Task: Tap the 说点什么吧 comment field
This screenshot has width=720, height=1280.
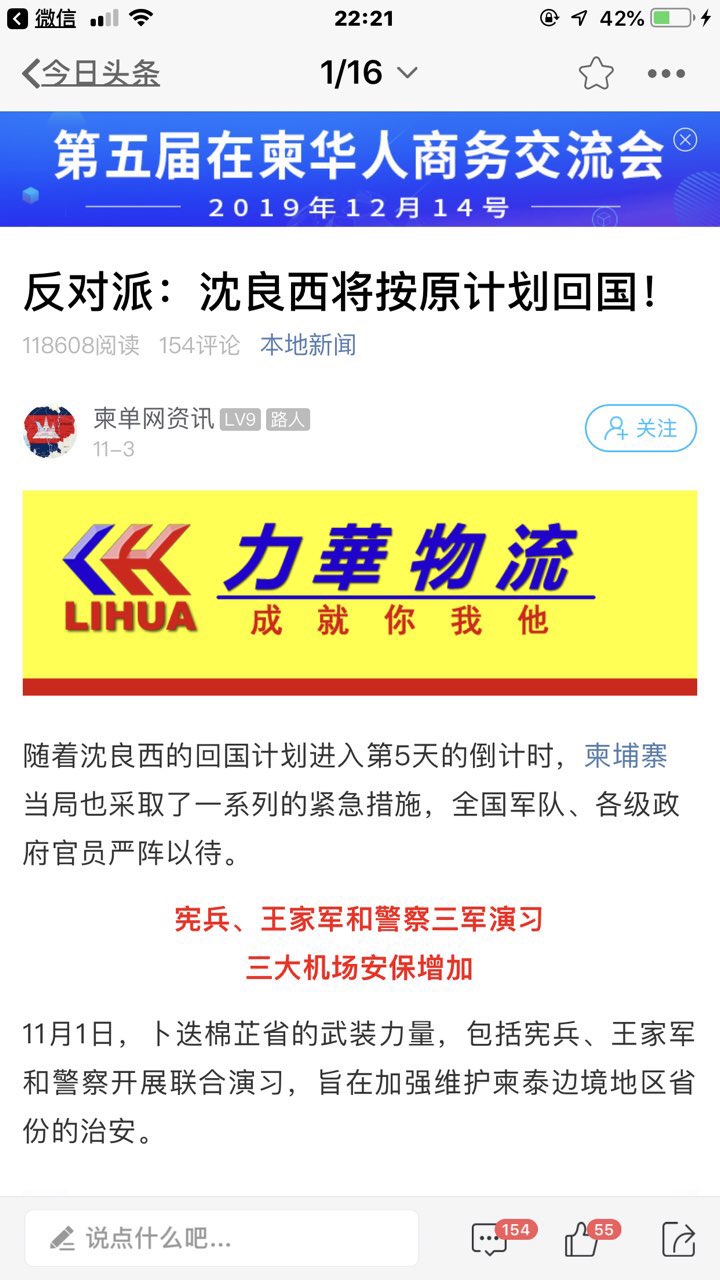Action: 222,1239
